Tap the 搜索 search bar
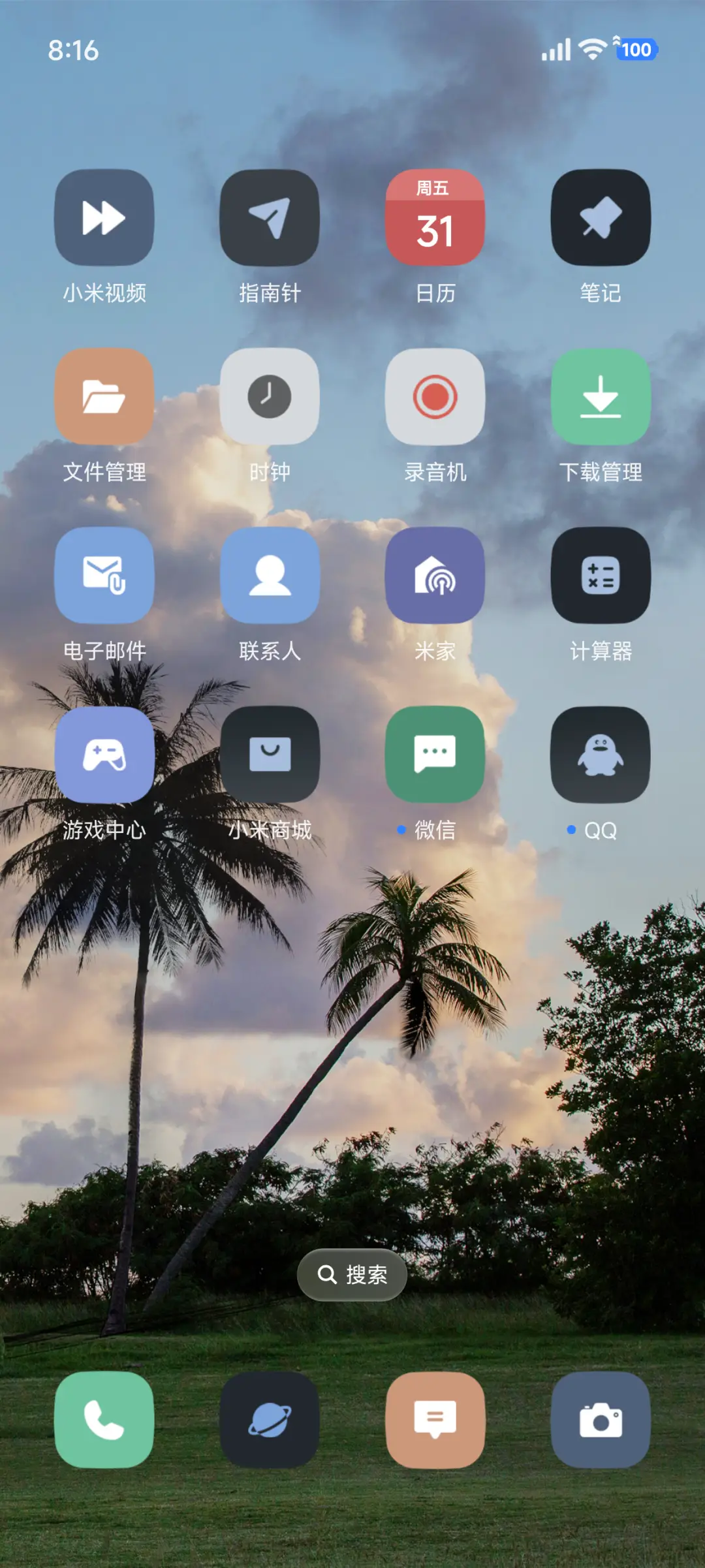705x1568 pixels. [x=352, y=1274]
